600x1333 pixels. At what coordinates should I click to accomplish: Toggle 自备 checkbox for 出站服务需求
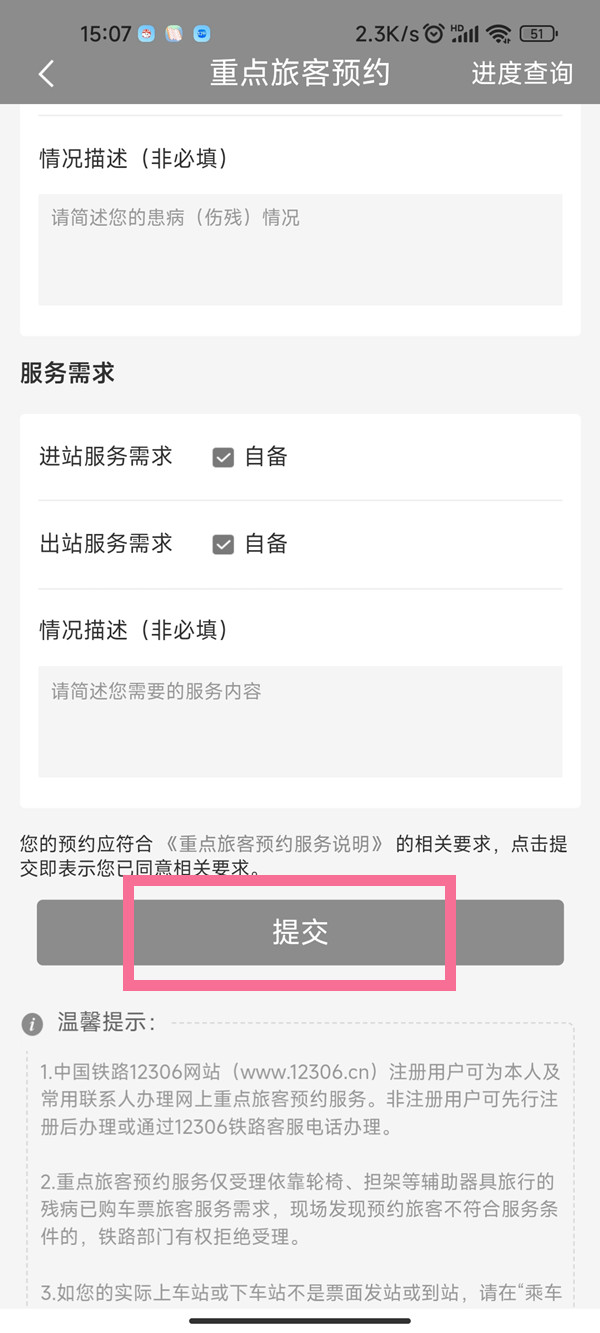coord(223,545)
